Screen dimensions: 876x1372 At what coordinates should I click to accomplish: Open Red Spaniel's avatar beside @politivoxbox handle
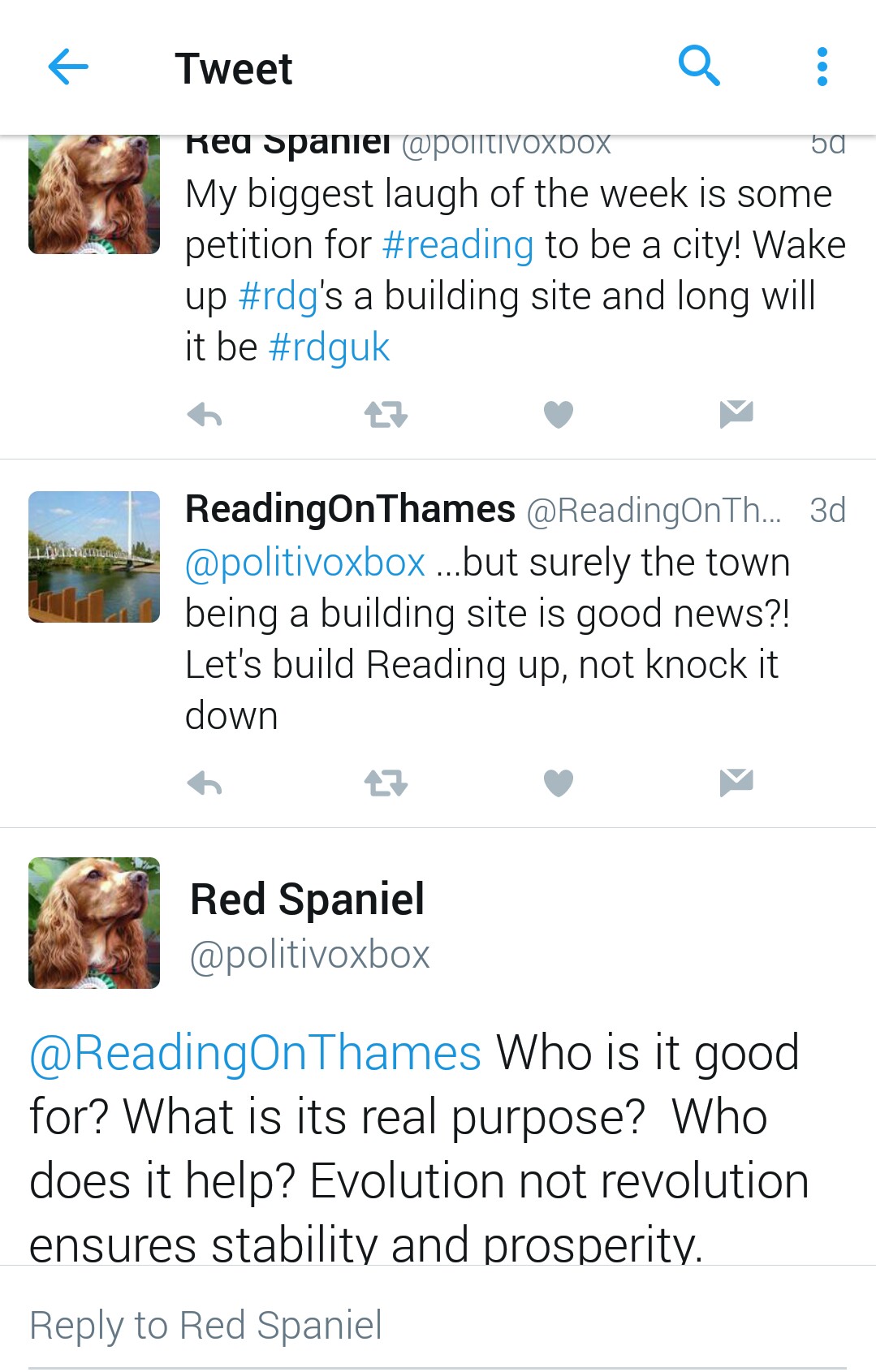pyautogui.click(x=94, y=923)
